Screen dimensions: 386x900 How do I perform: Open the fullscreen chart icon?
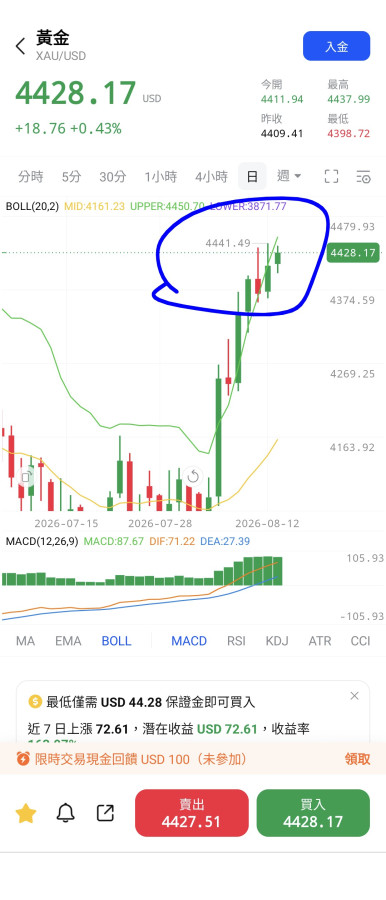(331, 176)
